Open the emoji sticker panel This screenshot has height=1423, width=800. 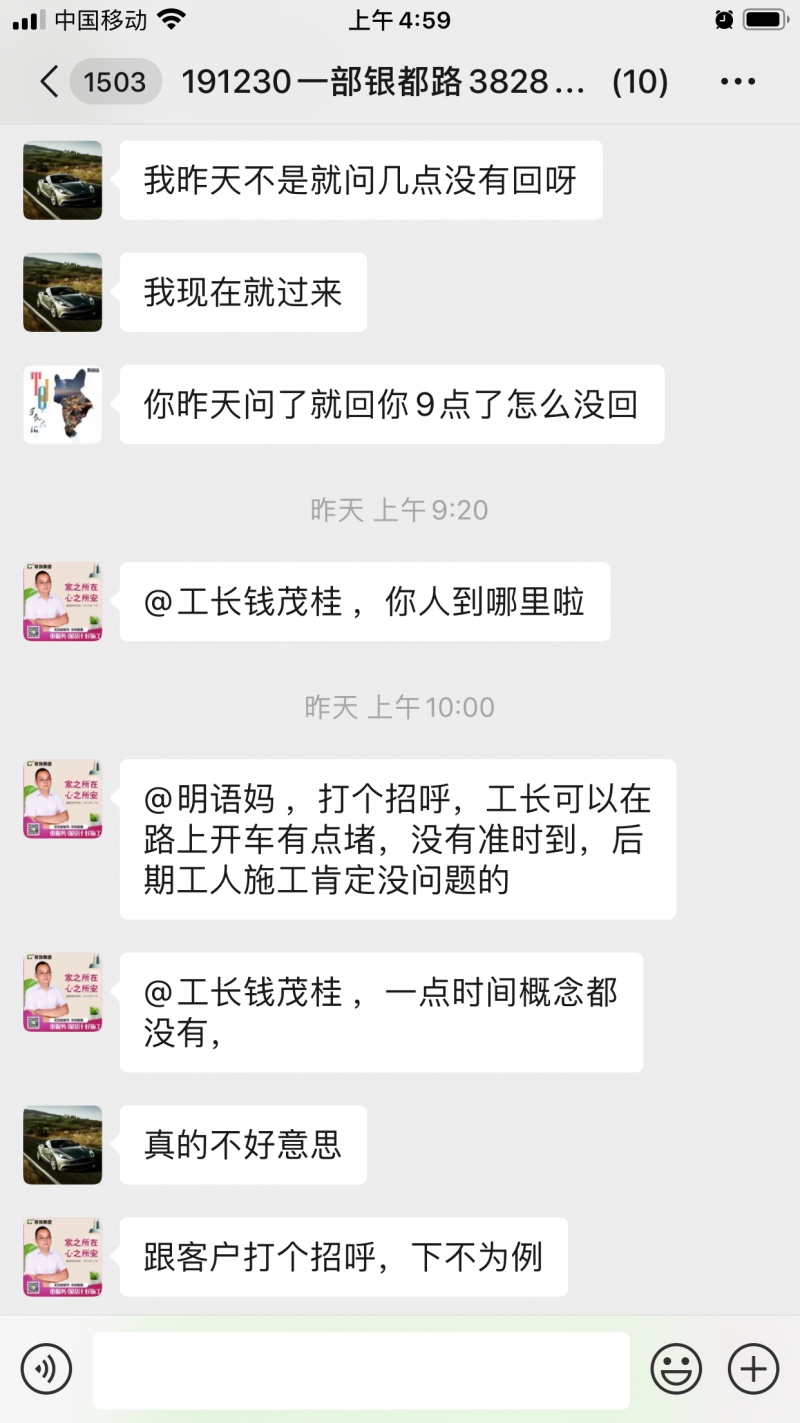(x=676, y=1368)
